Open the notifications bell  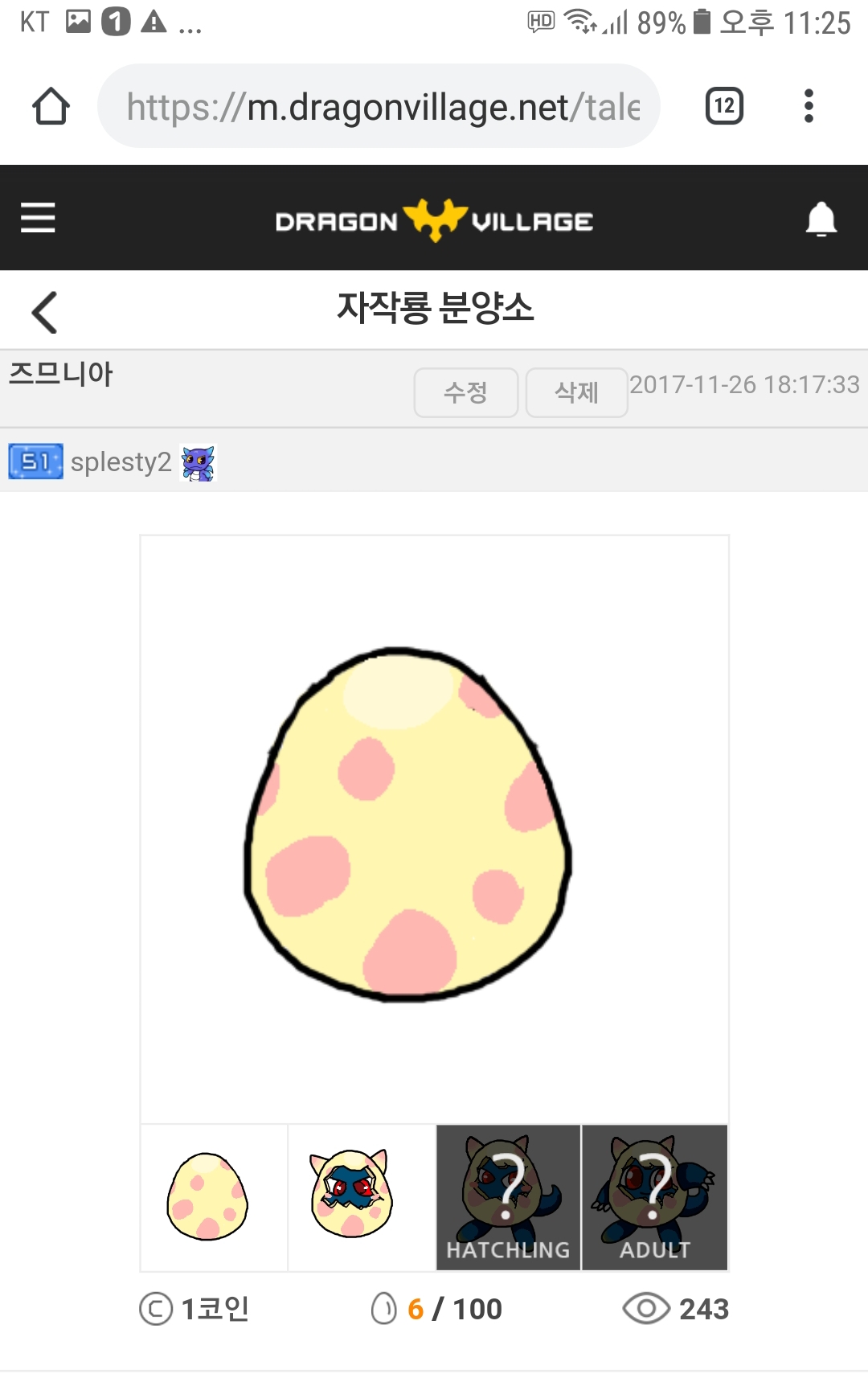coord(821,219)
